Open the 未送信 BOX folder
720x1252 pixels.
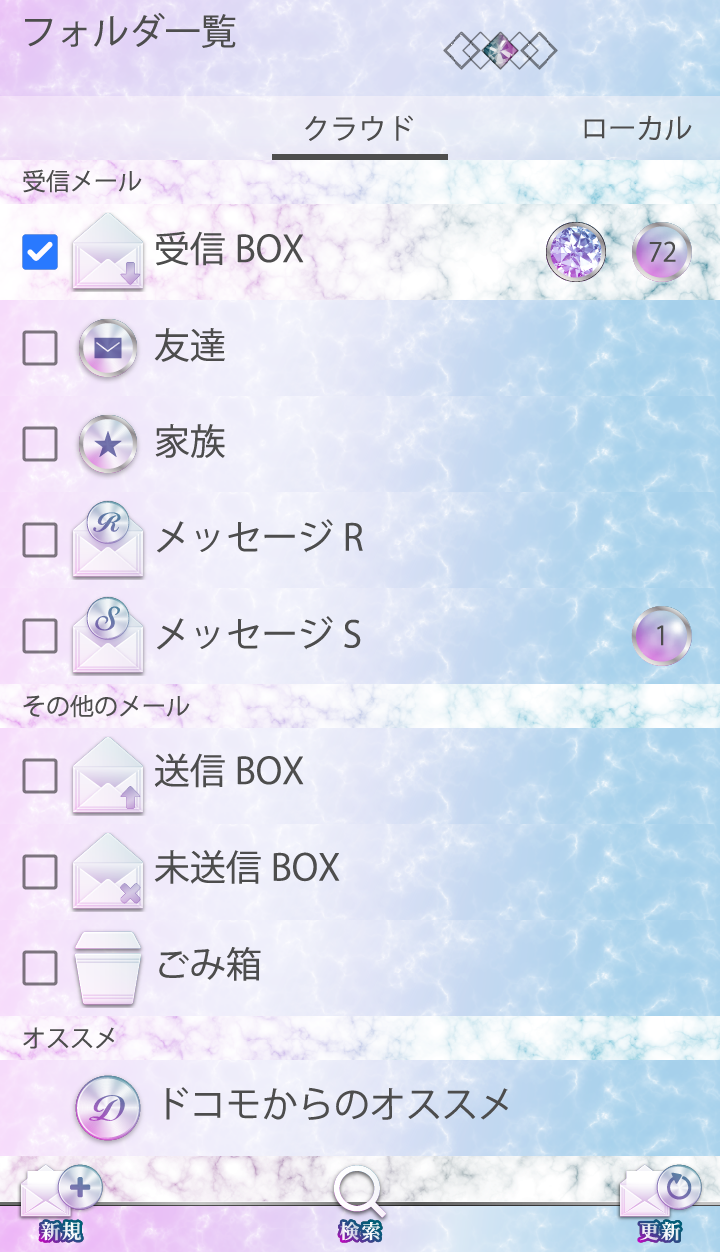point(247,868)
